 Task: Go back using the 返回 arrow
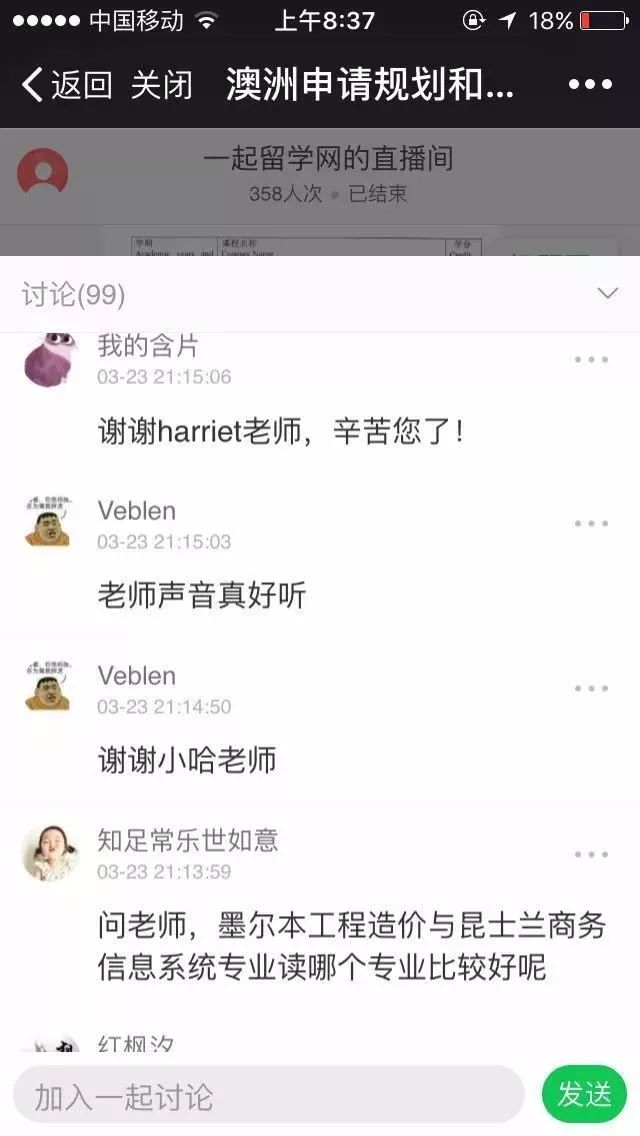coord(66,84)
